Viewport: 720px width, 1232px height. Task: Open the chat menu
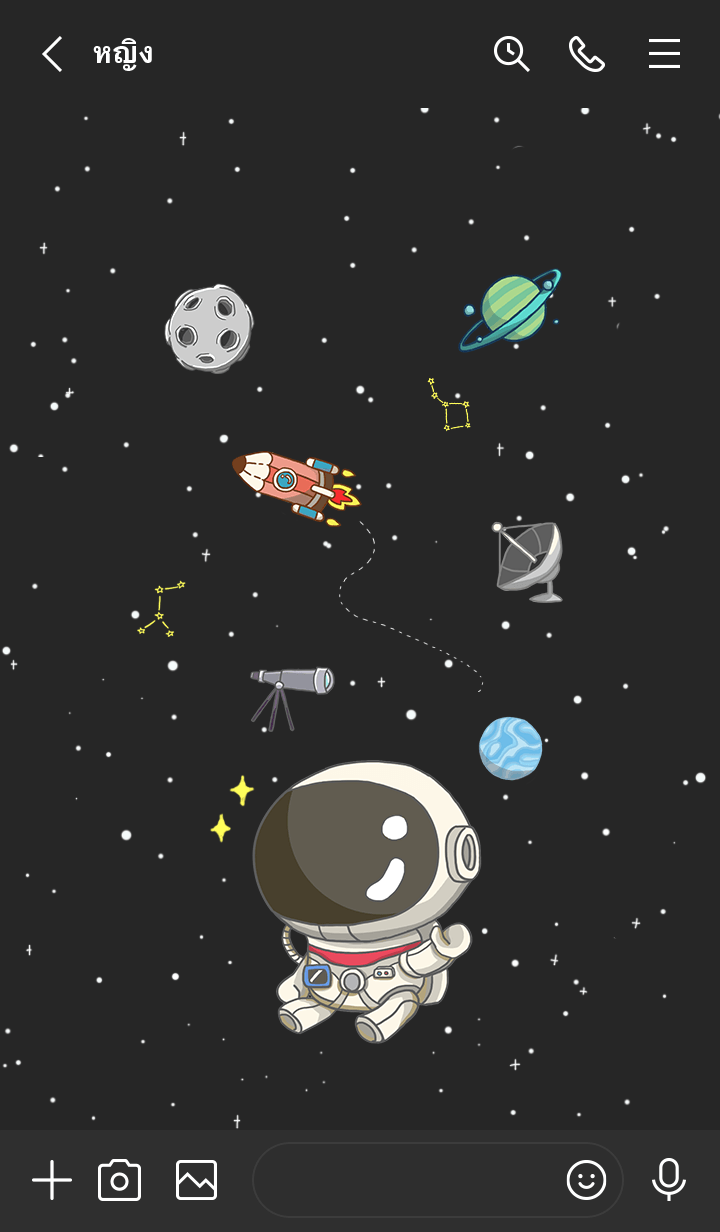click(x=664, y=54)
